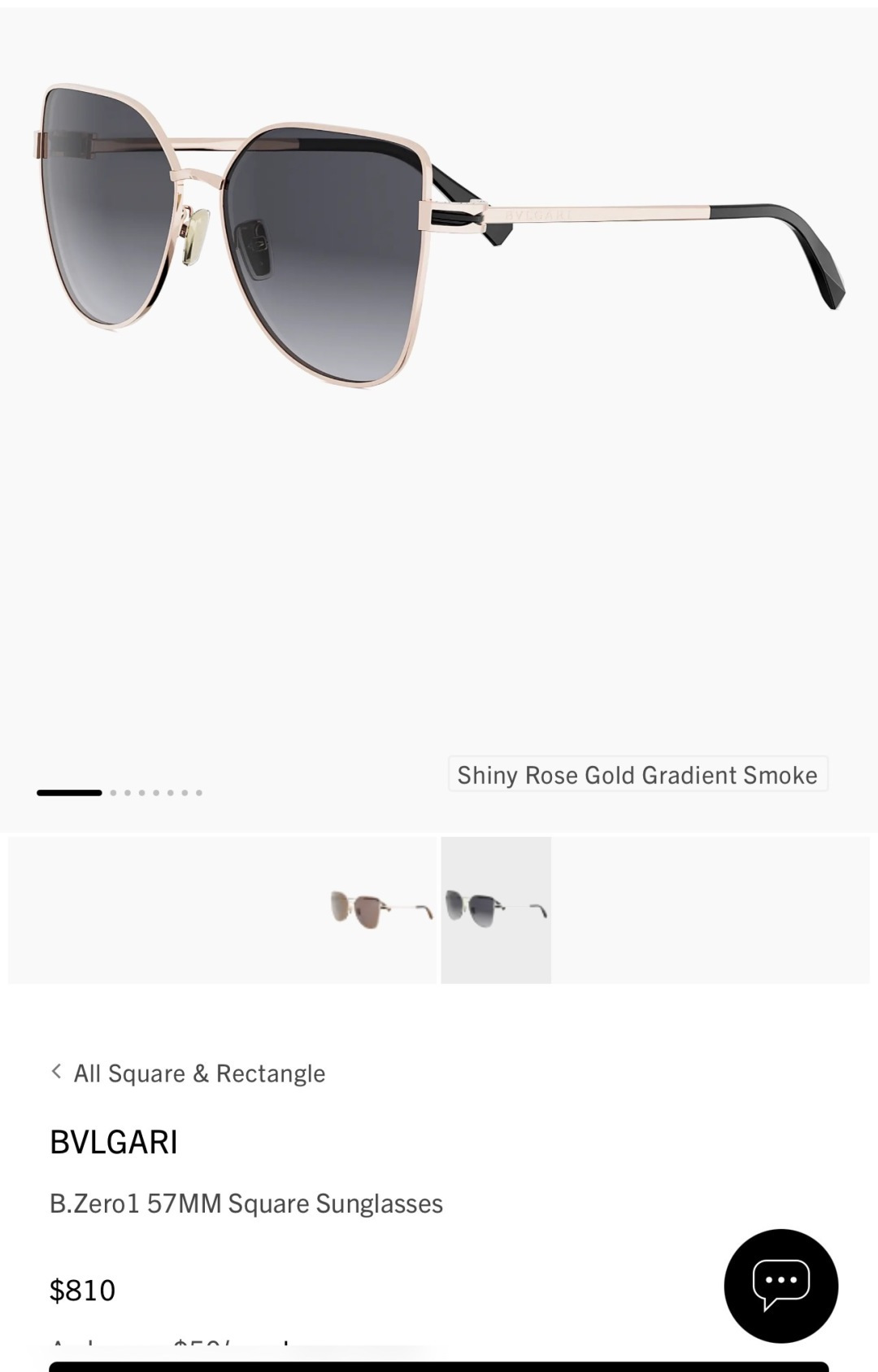878x1372 pixels.
Task: Select the third carousel dot
Action: [128, 792]
